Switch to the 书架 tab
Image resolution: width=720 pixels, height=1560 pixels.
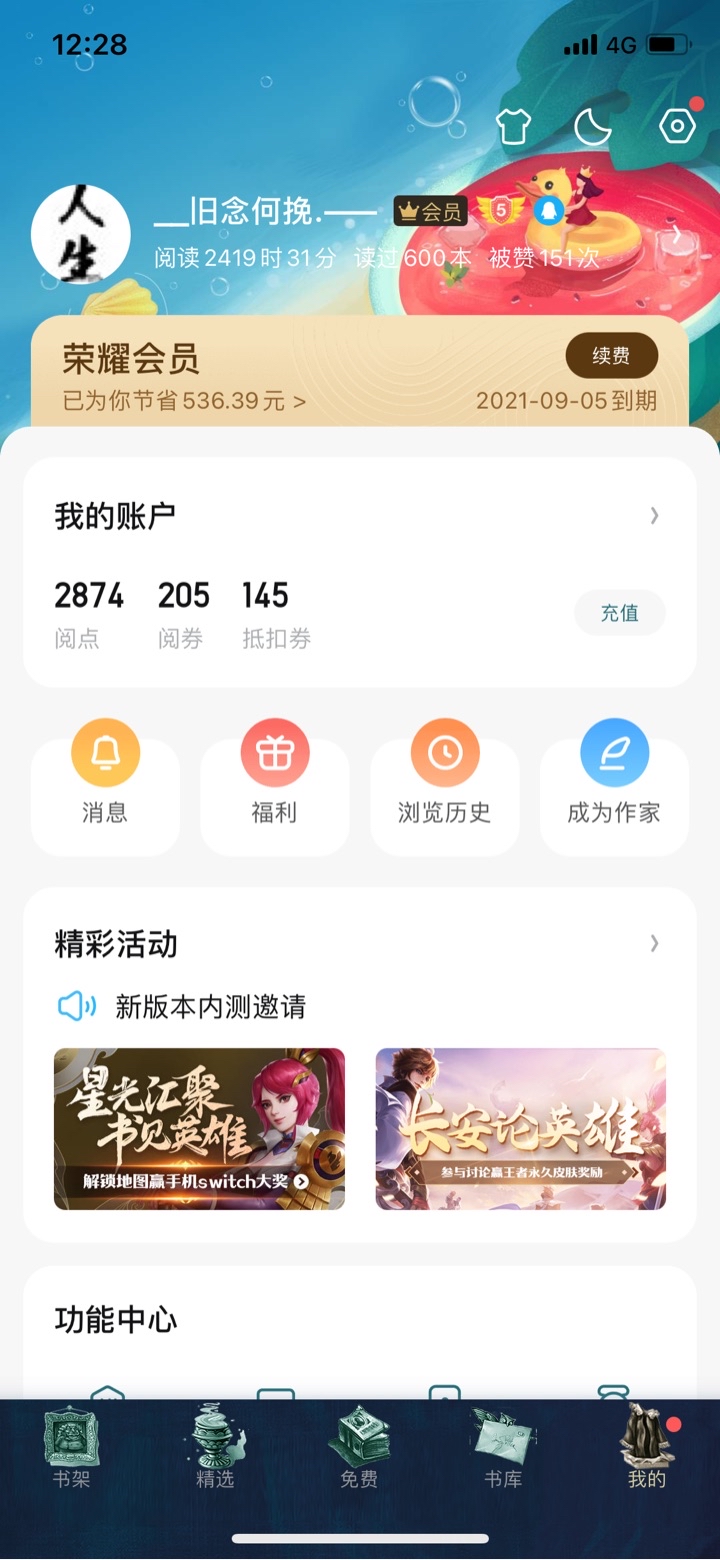(72, 1446)
